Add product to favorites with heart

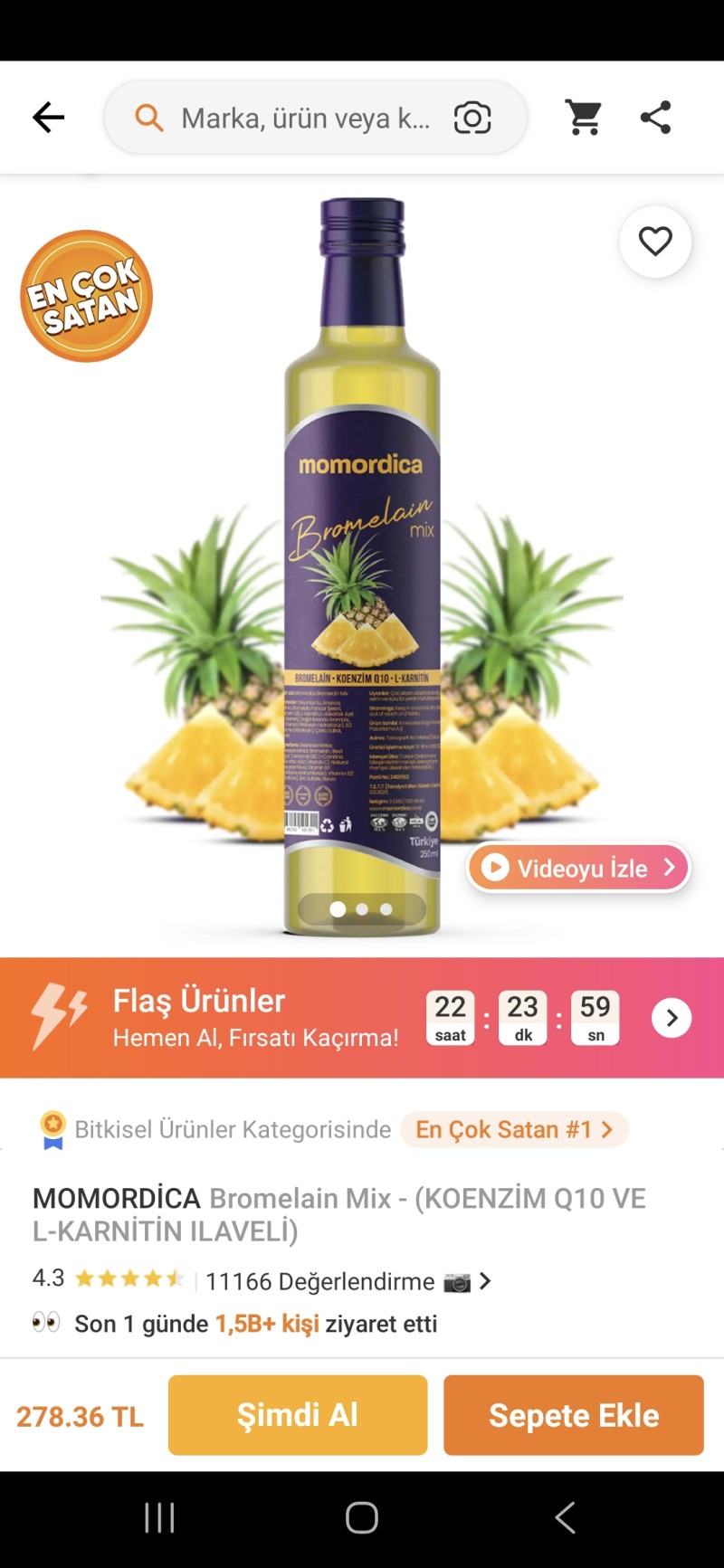[x=655, y=242]
